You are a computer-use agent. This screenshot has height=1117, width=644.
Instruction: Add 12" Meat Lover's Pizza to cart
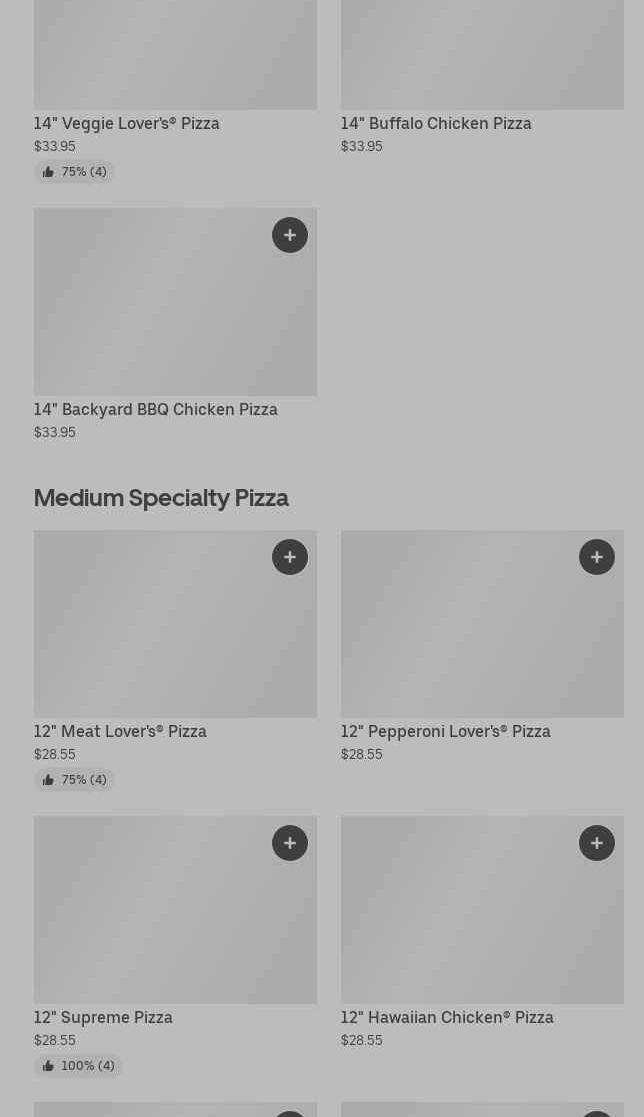click(290, 557)
